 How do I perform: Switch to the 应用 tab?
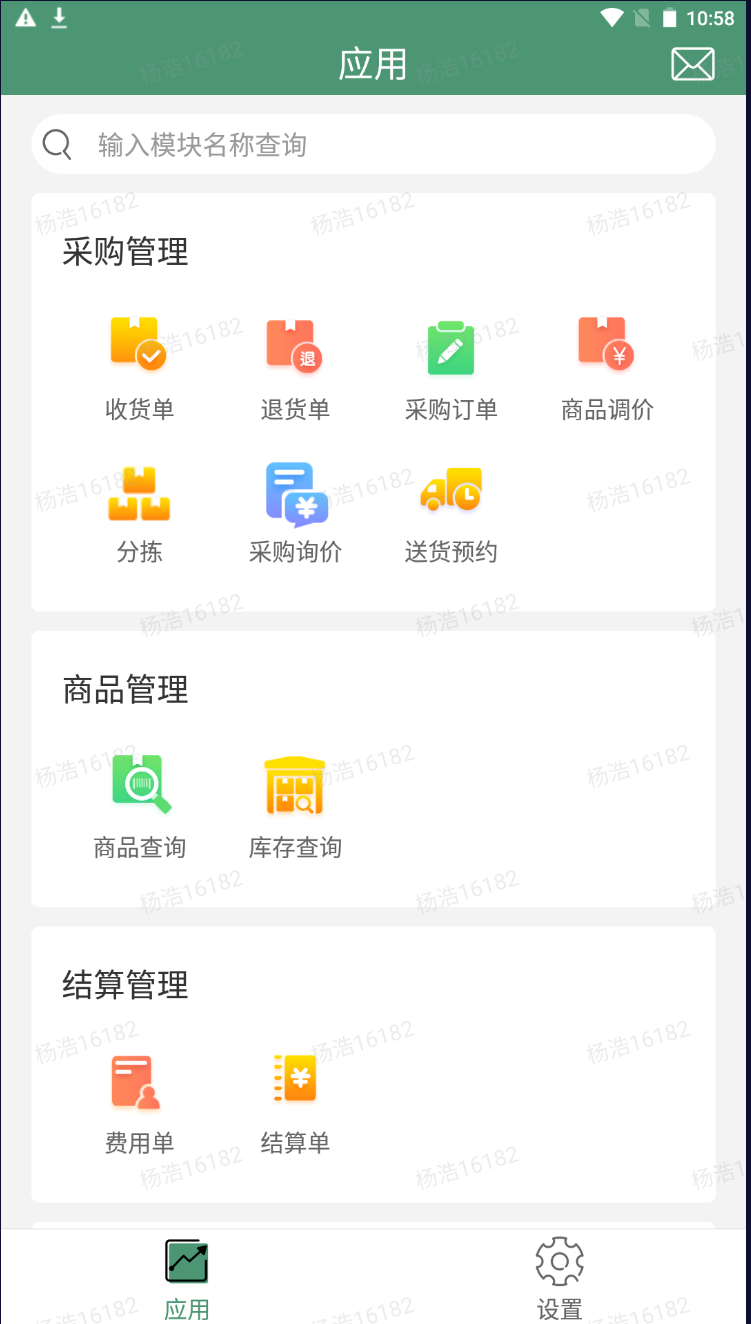(x=187, y=1278)
